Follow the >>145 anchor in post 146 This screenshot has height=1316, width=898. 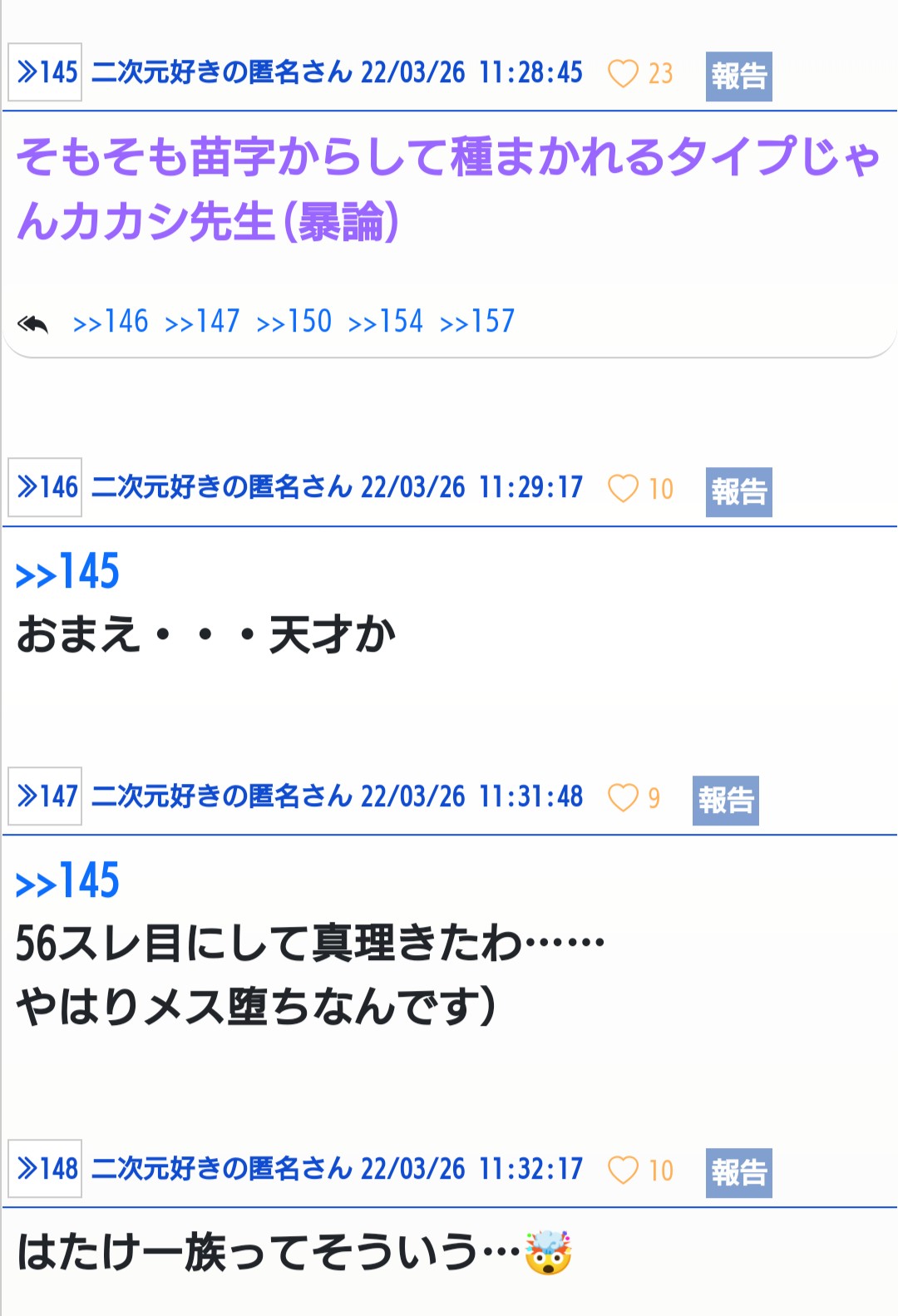[x=67, y=572]
